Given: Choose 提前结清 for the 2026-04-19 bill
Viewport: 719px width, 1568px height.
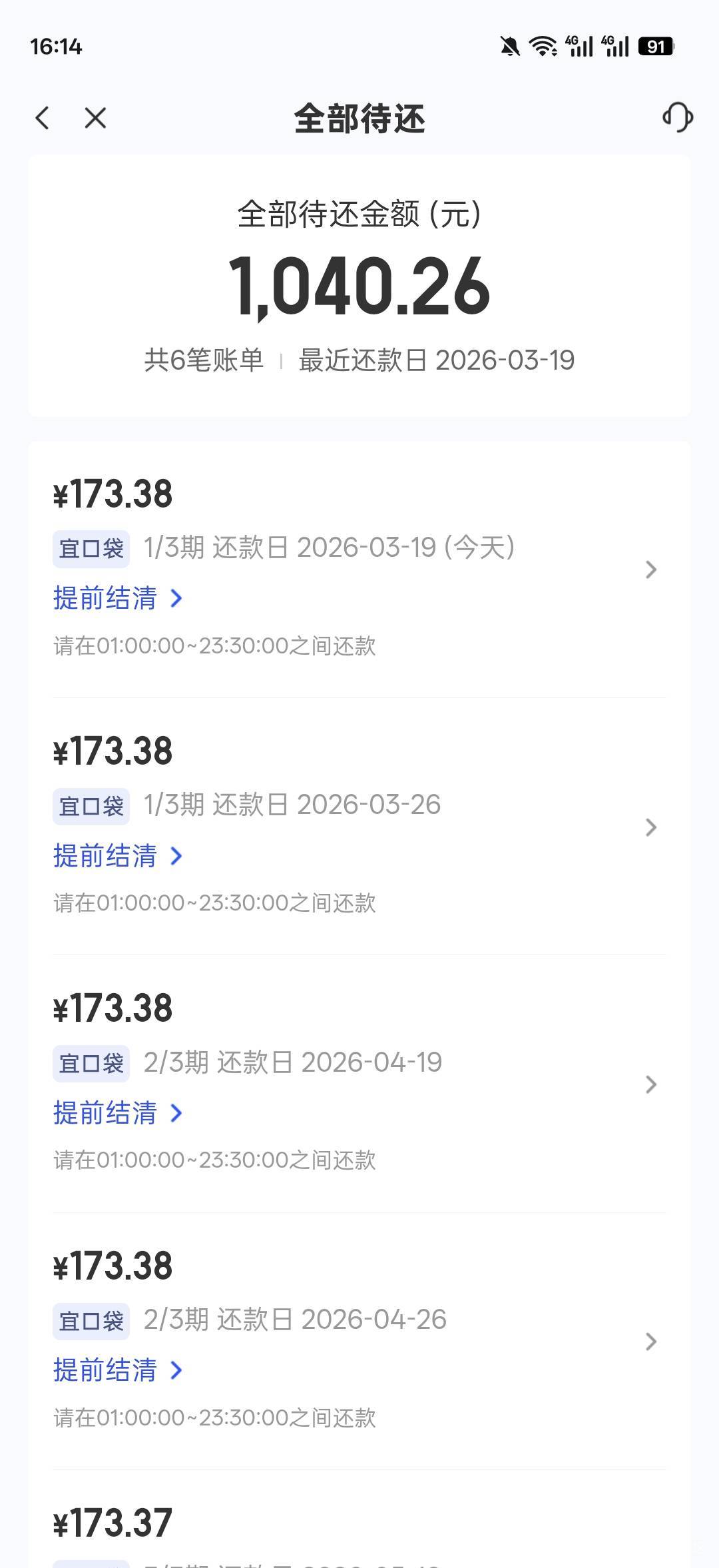Looking at the screenshot, I should click(118, 1113).
